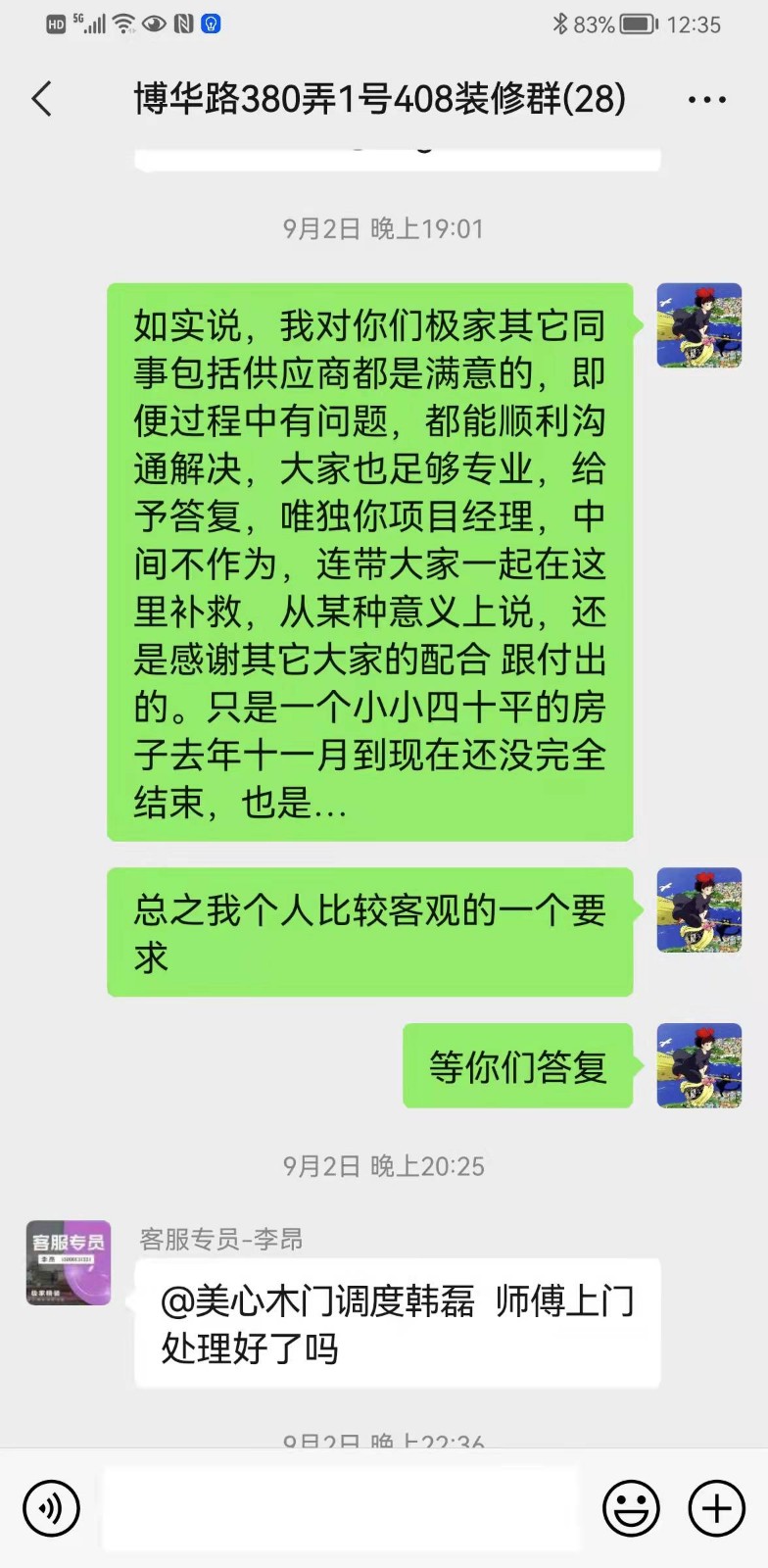This screenshot has width=768, height=1568.
Task: Switch to voice message input
Action: [51, 1507]
